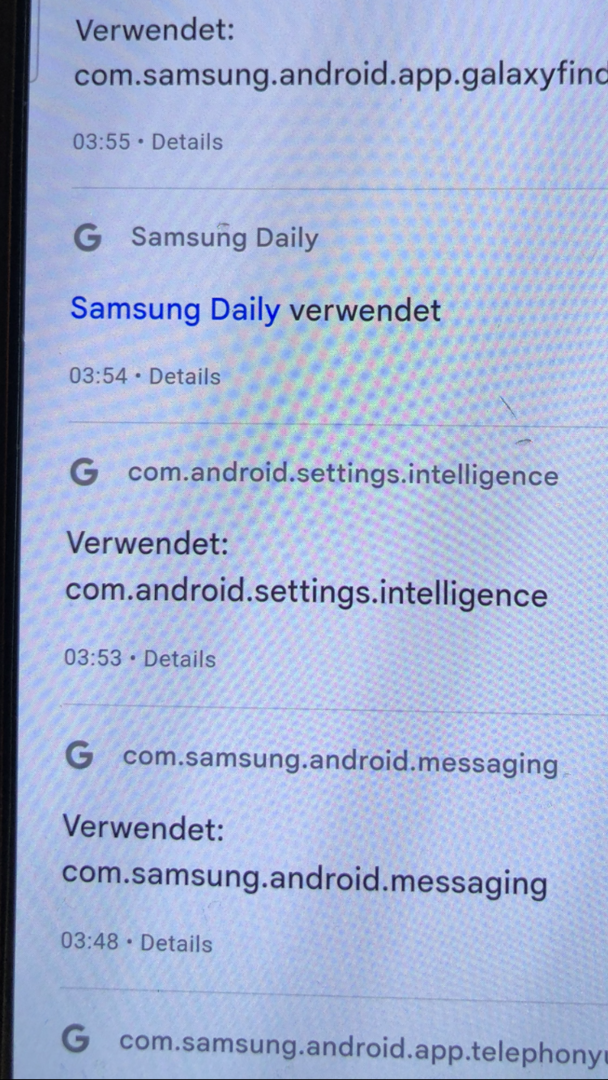This screenshot has height=1080, width=608.
Task: Open the Samsung Daily activity header
Action: (x=224, y=238)
